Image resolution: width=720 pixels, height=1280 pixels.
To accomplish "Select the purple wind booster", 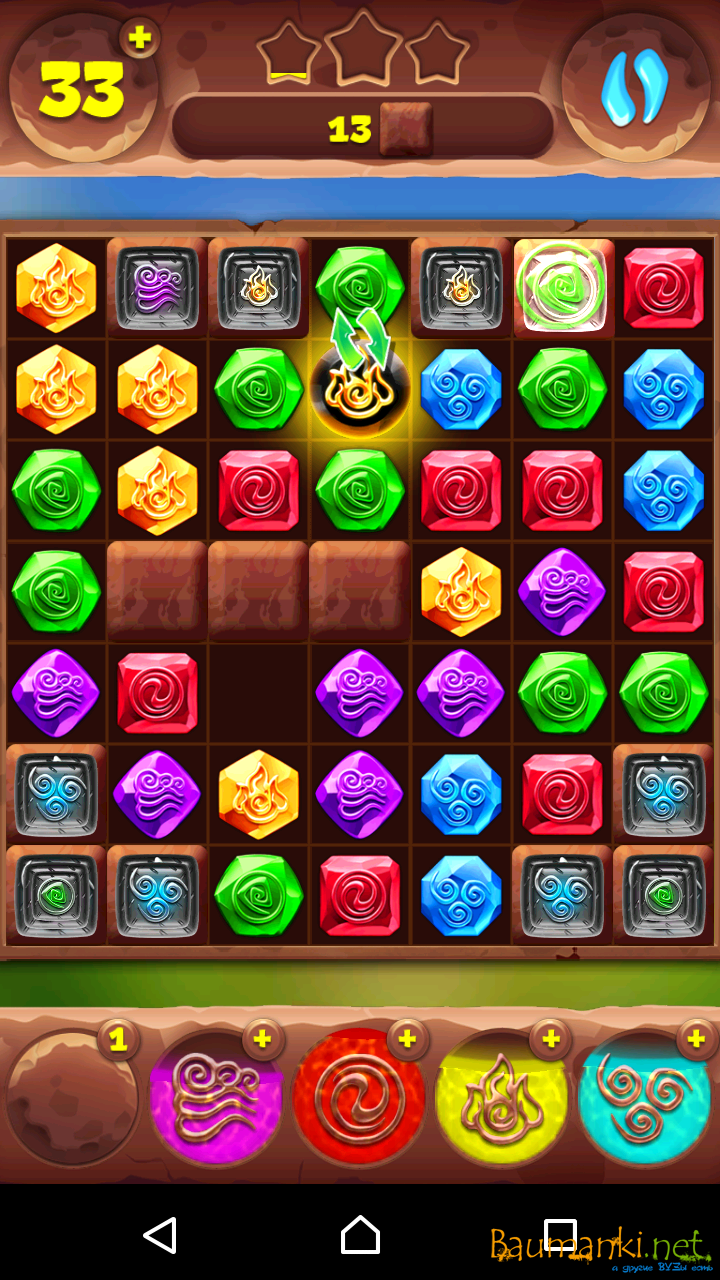I will pyautogui.click(x=216, y=1097).
